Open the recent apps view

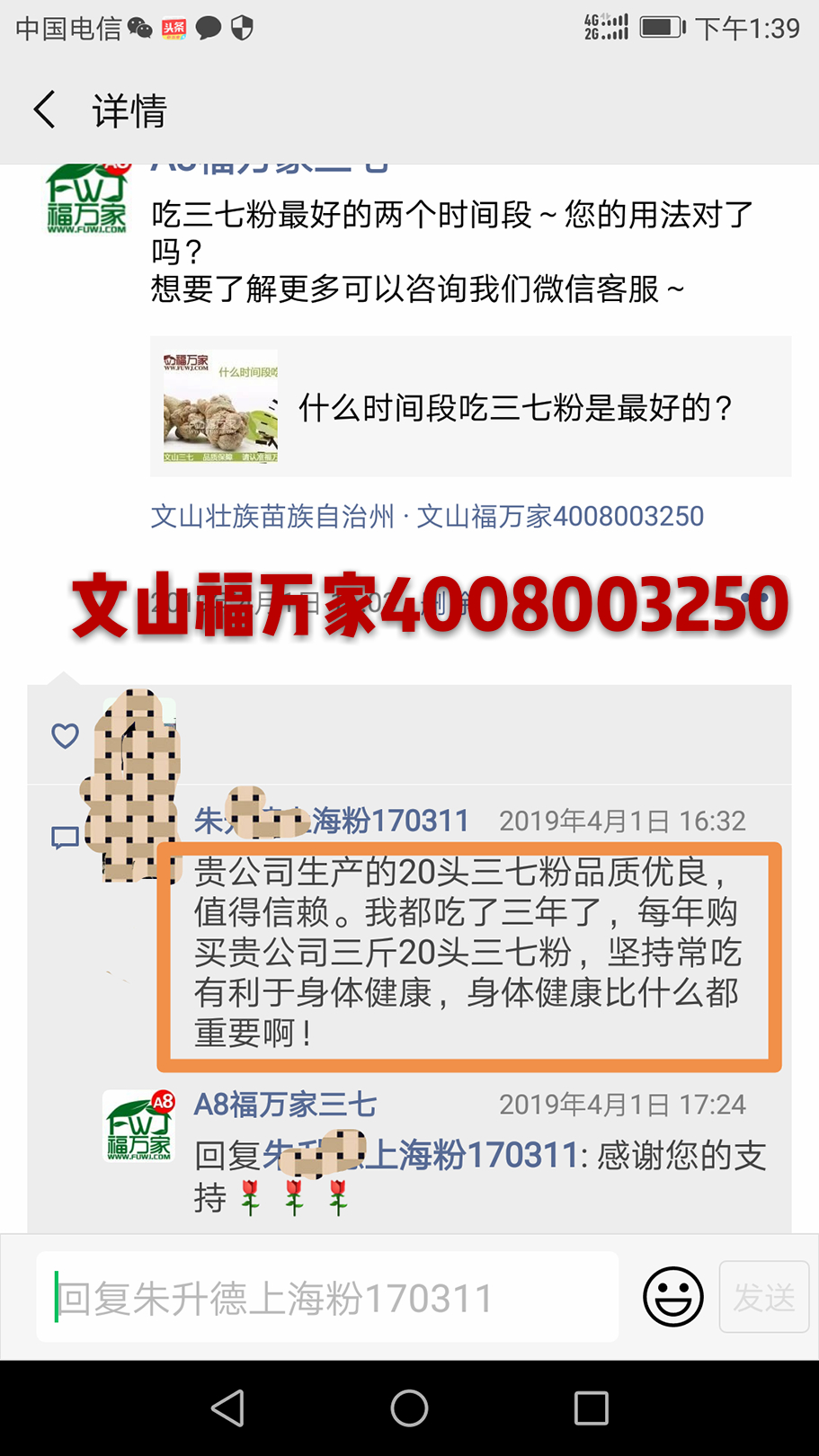pyautogui.click(x=591, y=1407)
